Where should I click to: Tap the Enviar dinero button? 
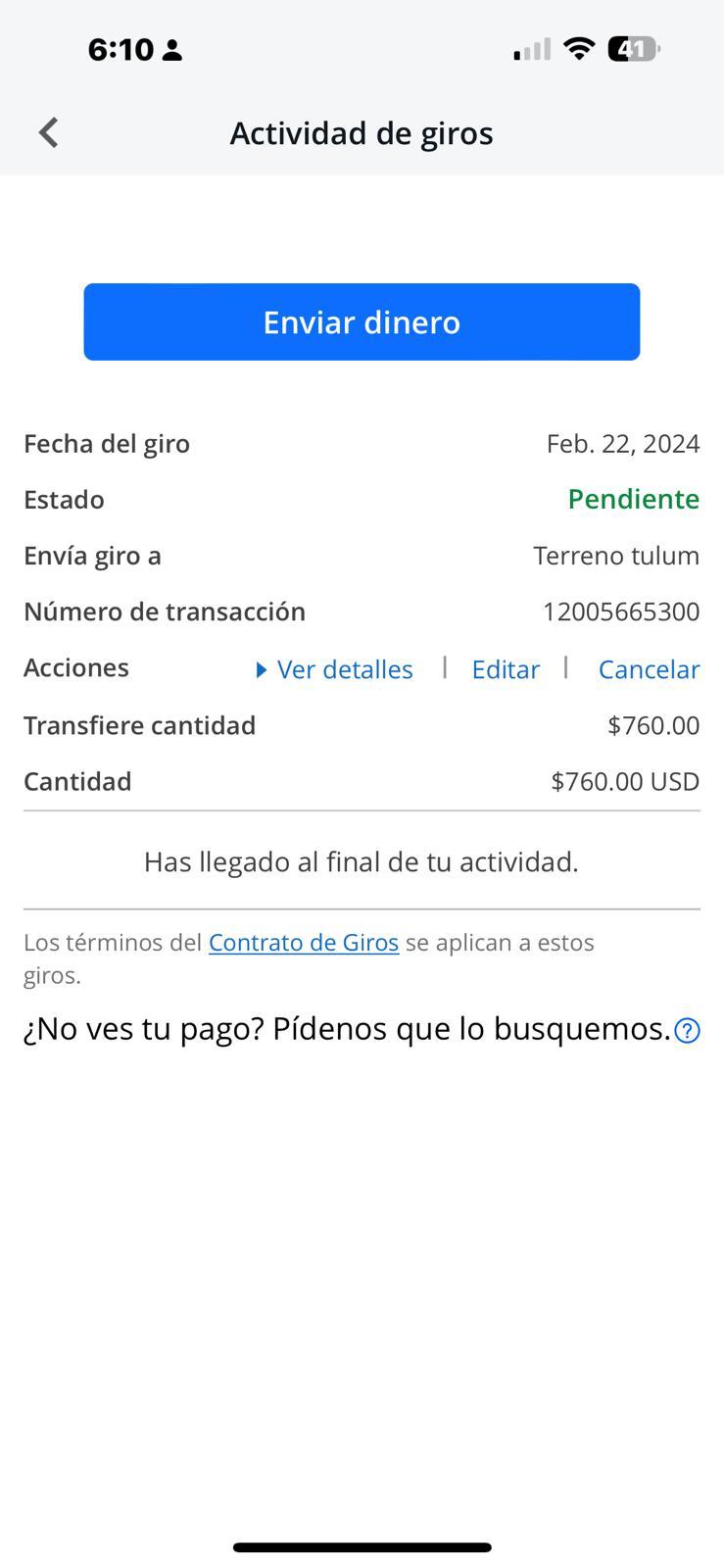point(362,322)
